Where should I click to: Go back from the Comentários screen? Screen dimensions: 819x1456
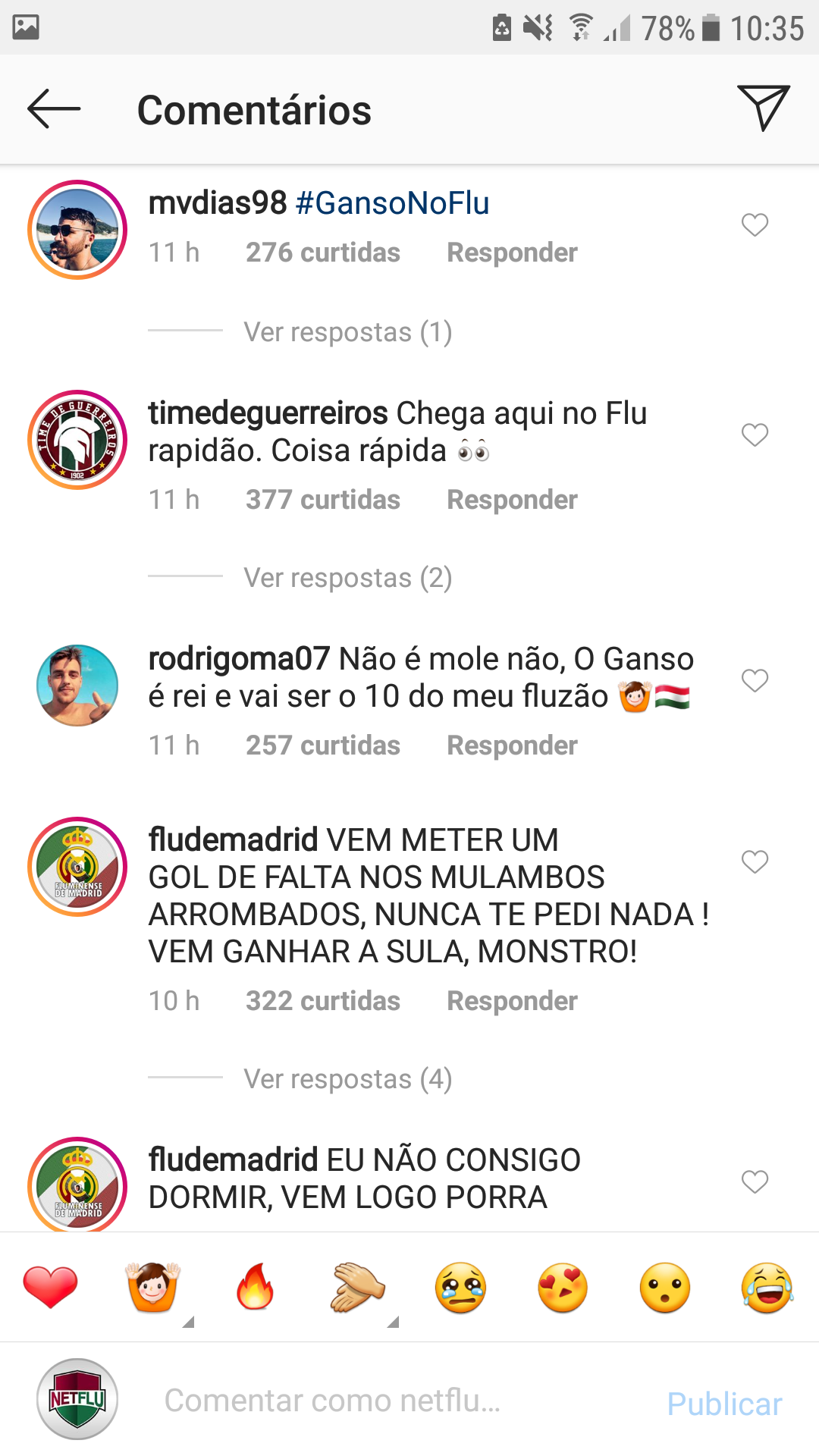54,109
